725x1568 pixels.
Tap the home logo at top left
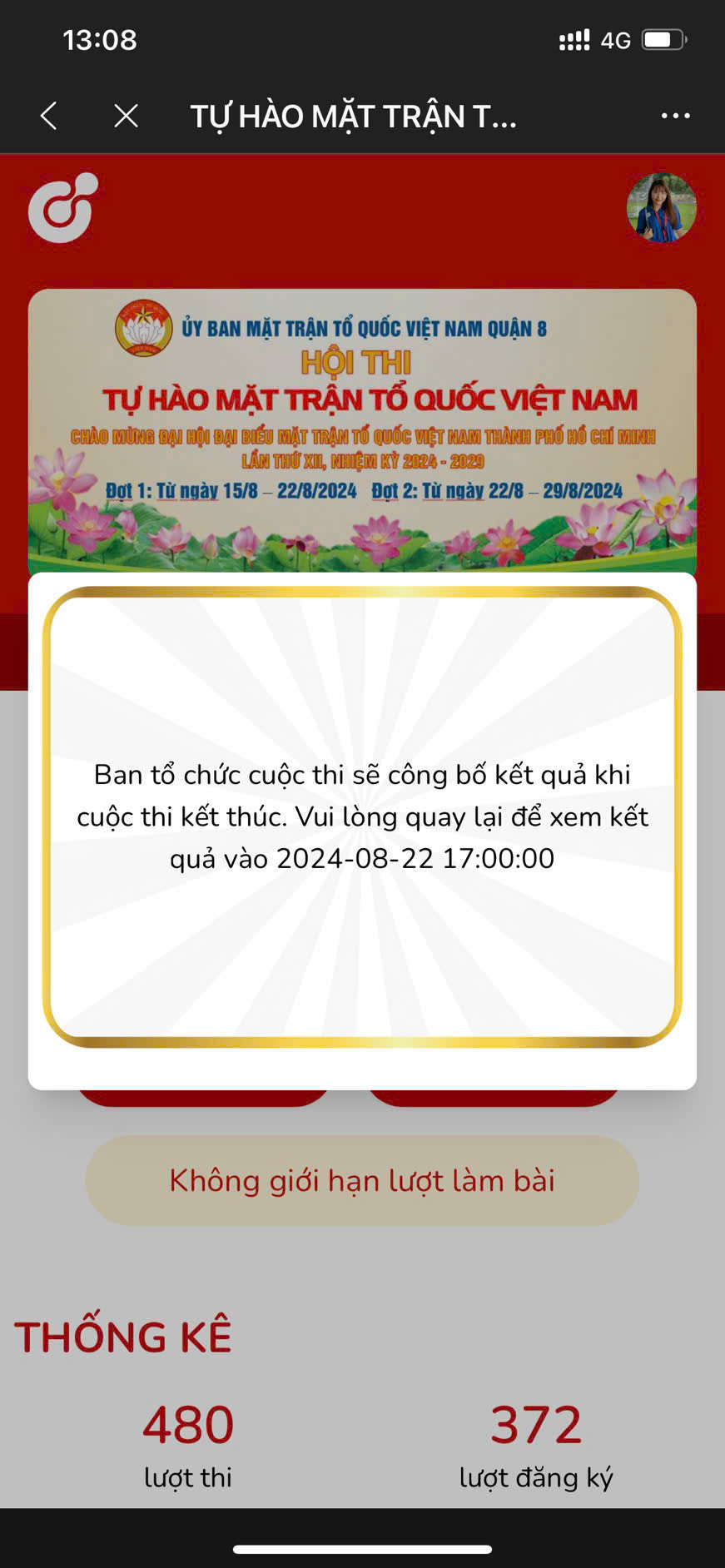point(63,208)
